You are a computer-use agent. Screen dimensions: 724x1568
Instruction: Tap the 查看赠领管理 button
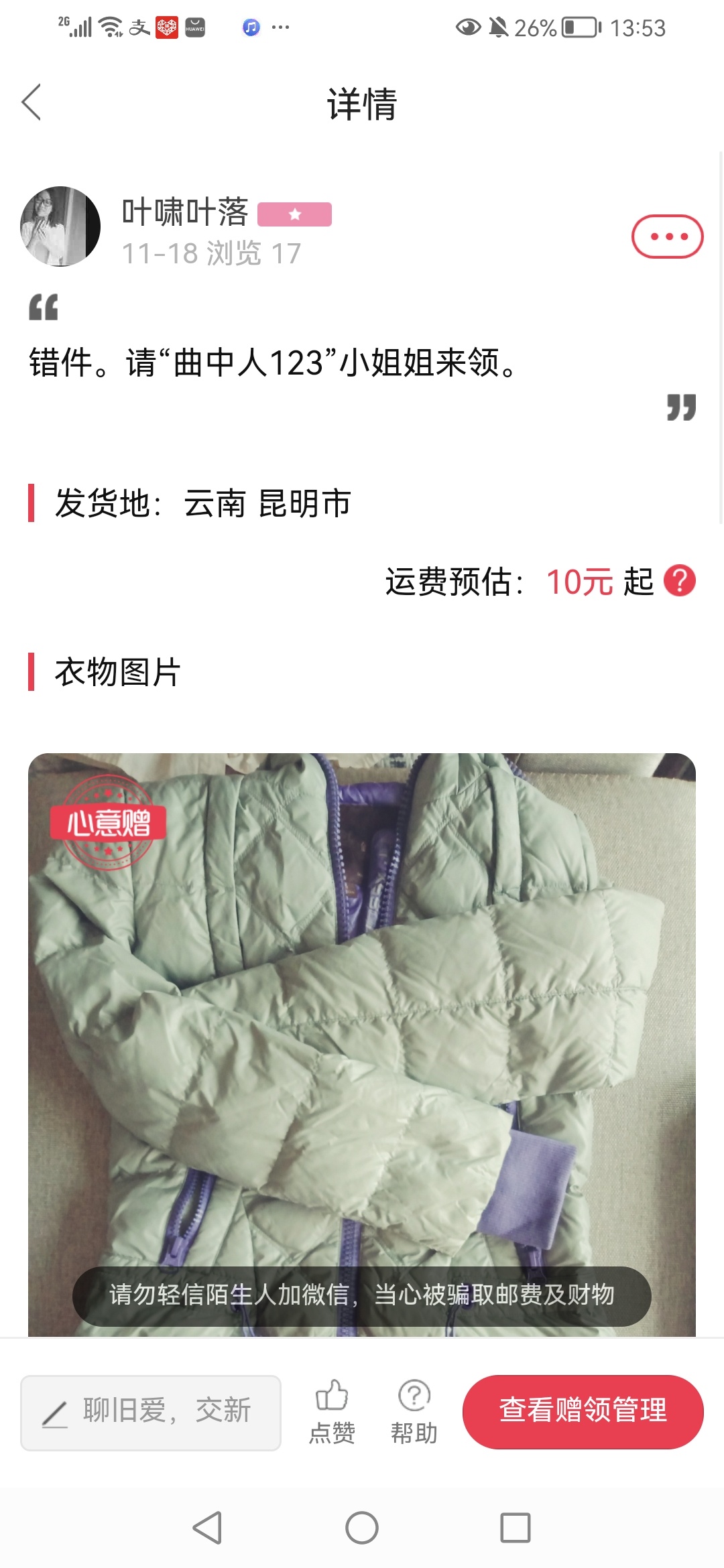583,1411
